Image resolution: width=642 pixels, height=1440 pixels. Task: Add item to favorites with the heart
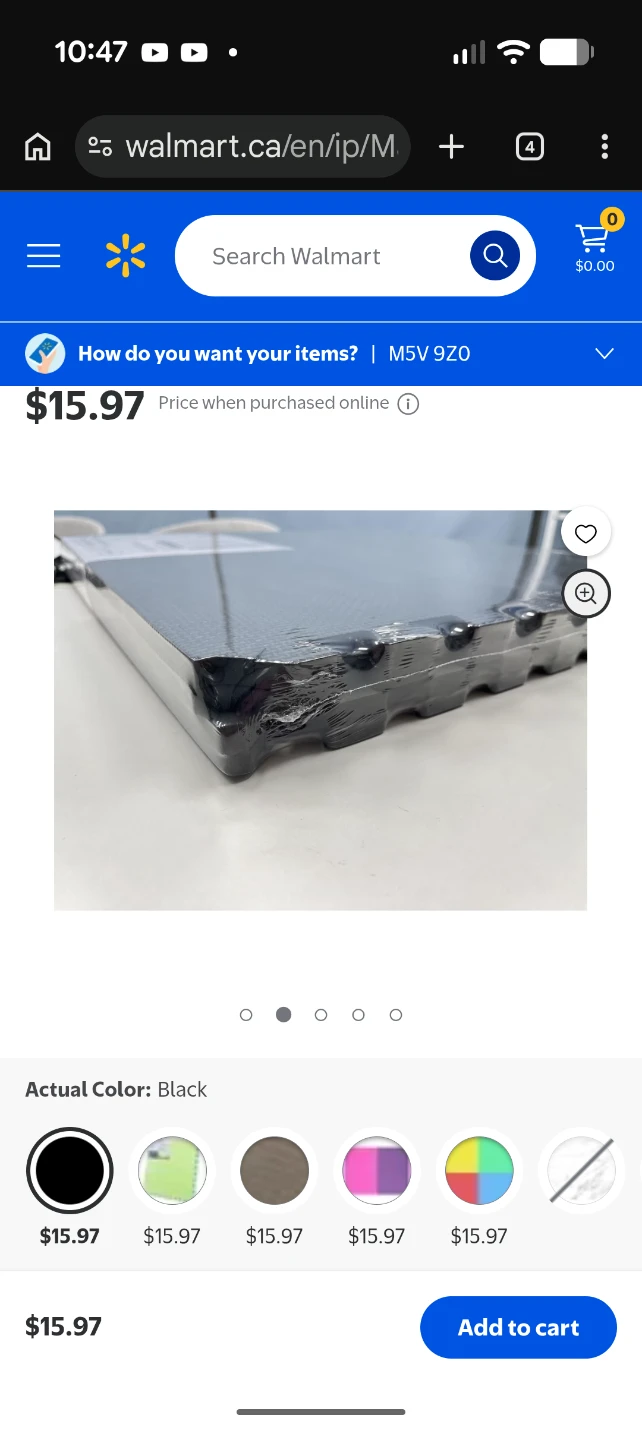tap(586, 534)
